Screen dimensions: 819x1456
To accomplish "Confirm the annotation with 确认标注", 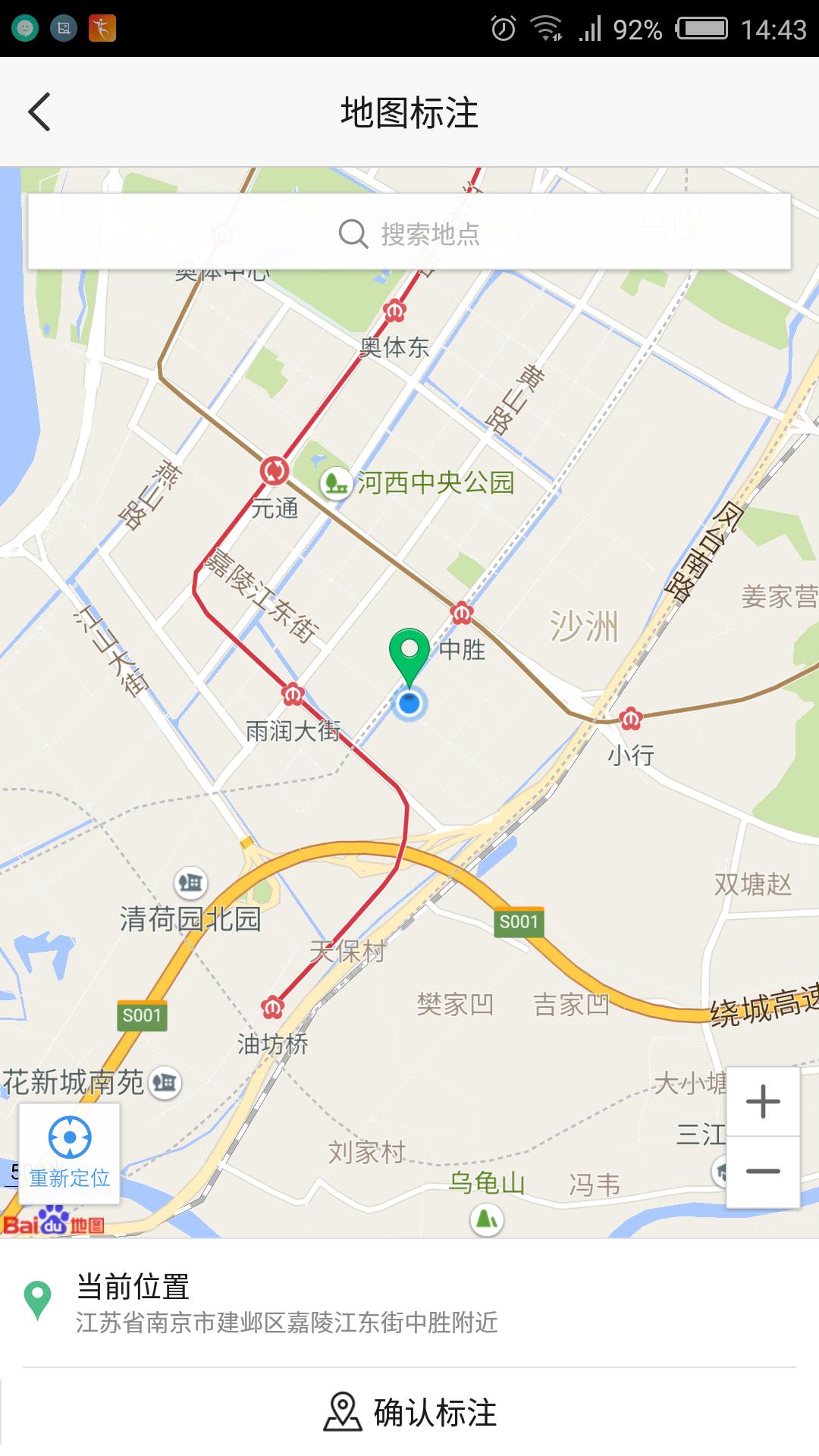I will (409, 1412).
